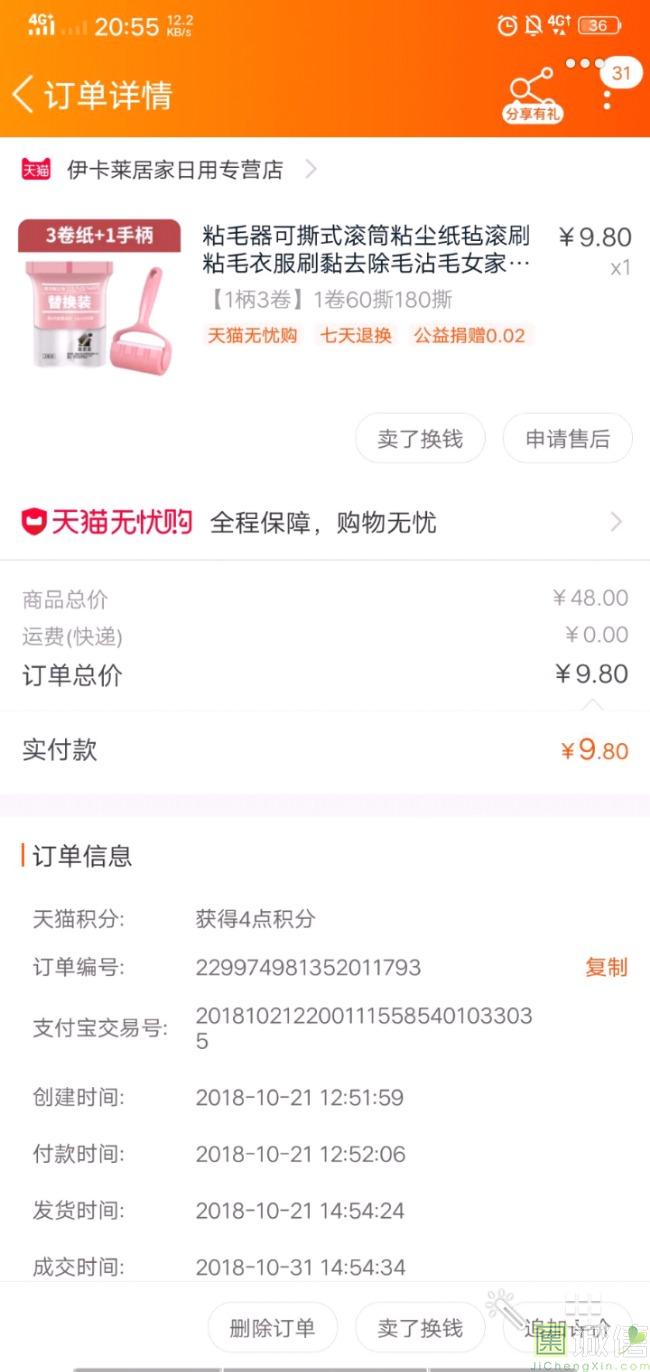
Task: View the 粘毛器 product details
Action: [366, 250]
